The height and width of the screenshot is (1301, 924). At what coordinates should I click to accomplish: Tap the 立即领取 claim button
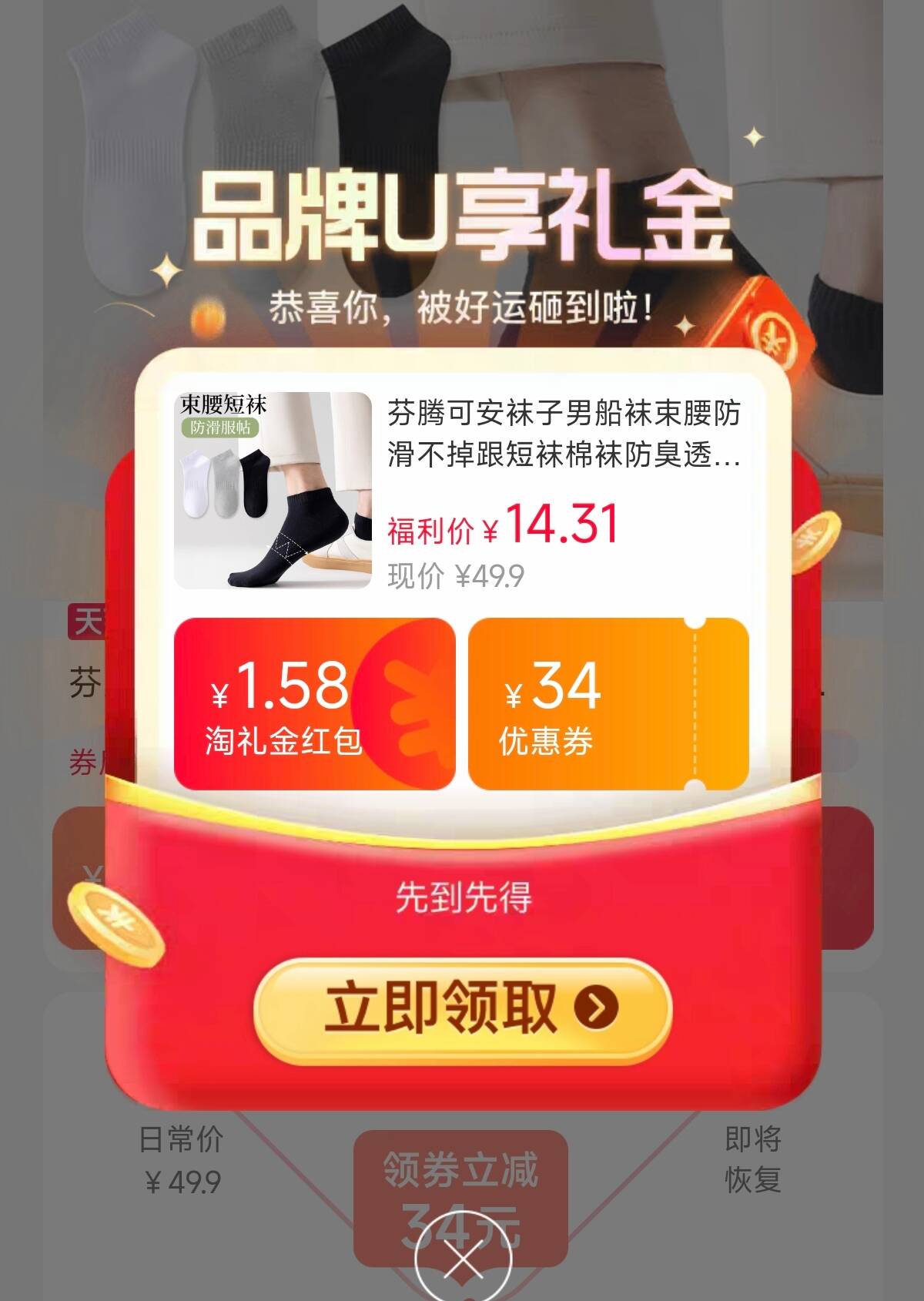(463, 1009)
